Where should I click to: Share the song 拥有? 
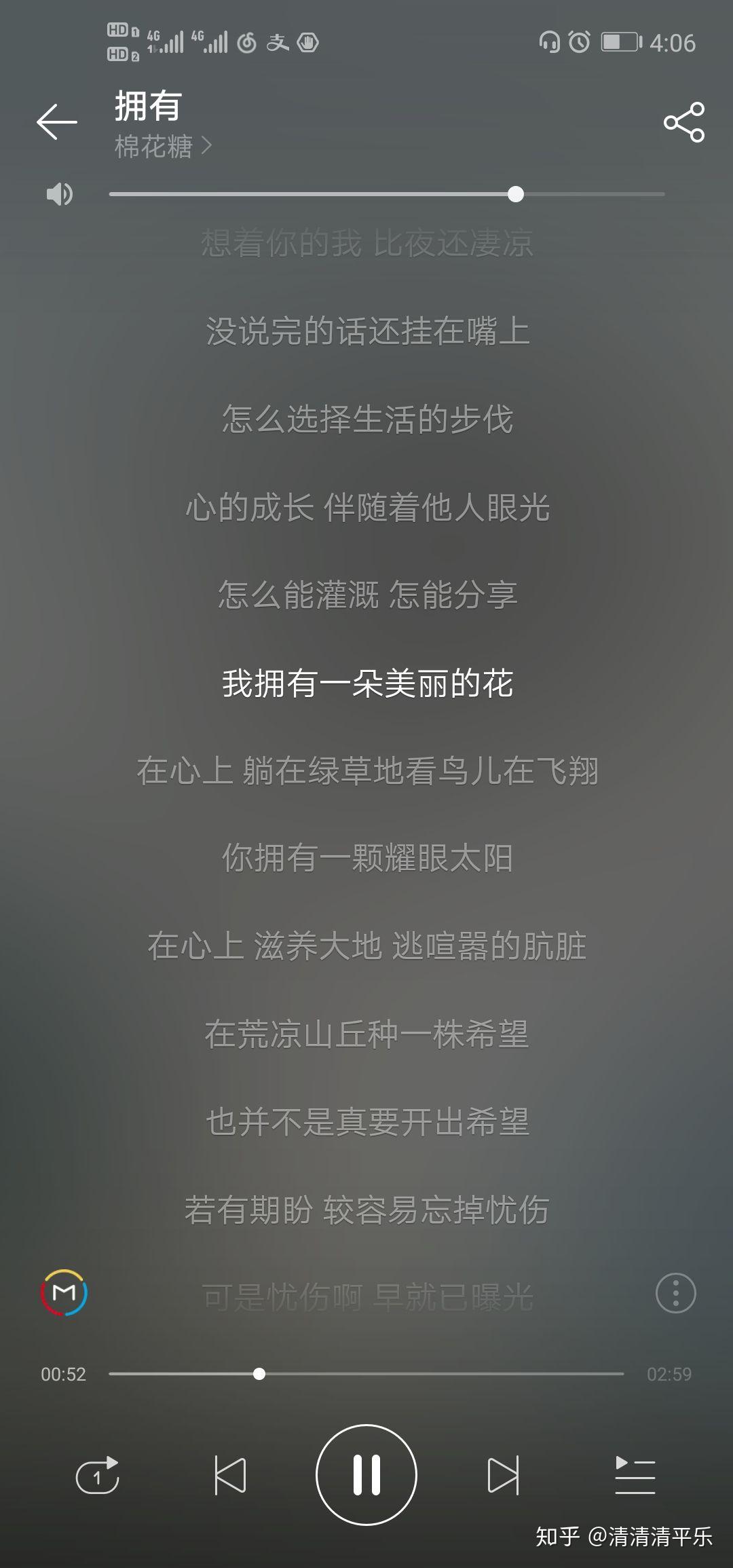pos(683,122)
